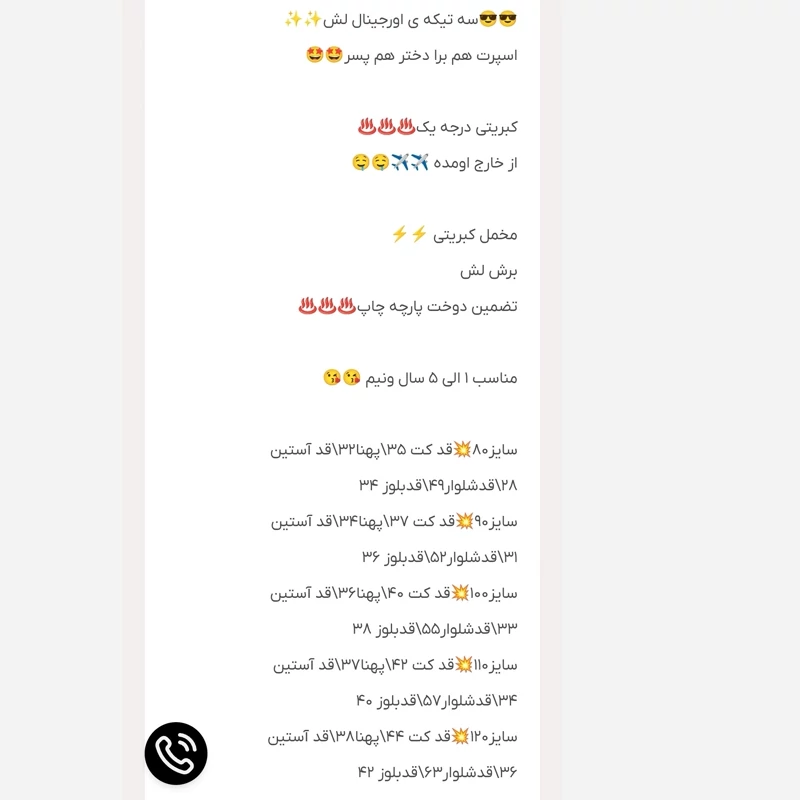Tap the floating phone call button
800x800 pixels.
point(176,753)
